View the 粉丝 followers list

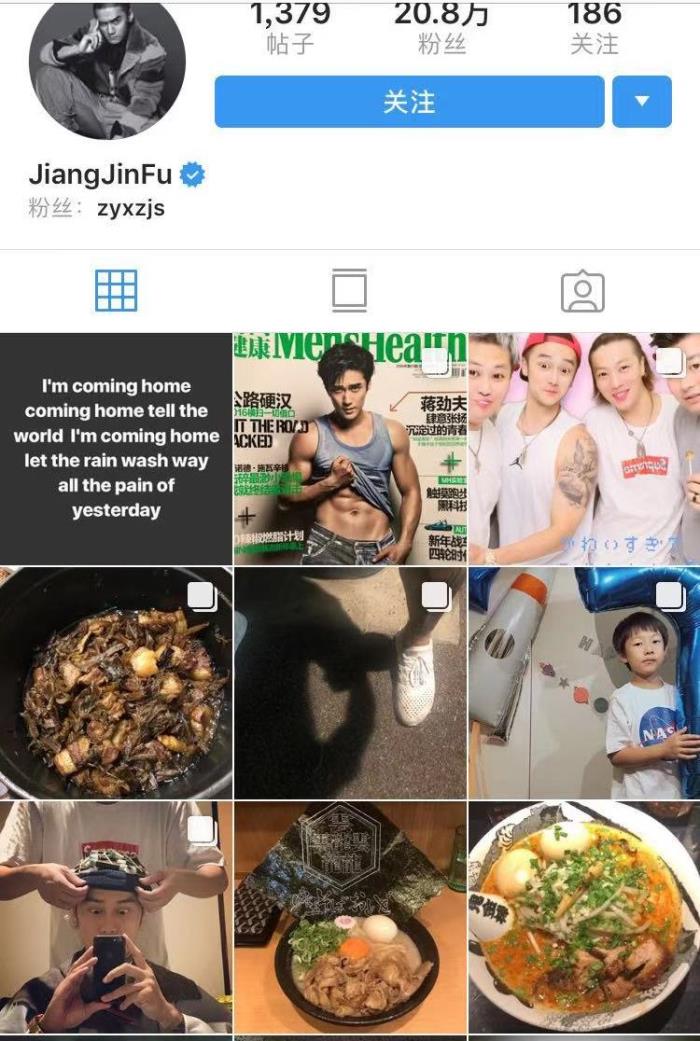tap(441, 28)
